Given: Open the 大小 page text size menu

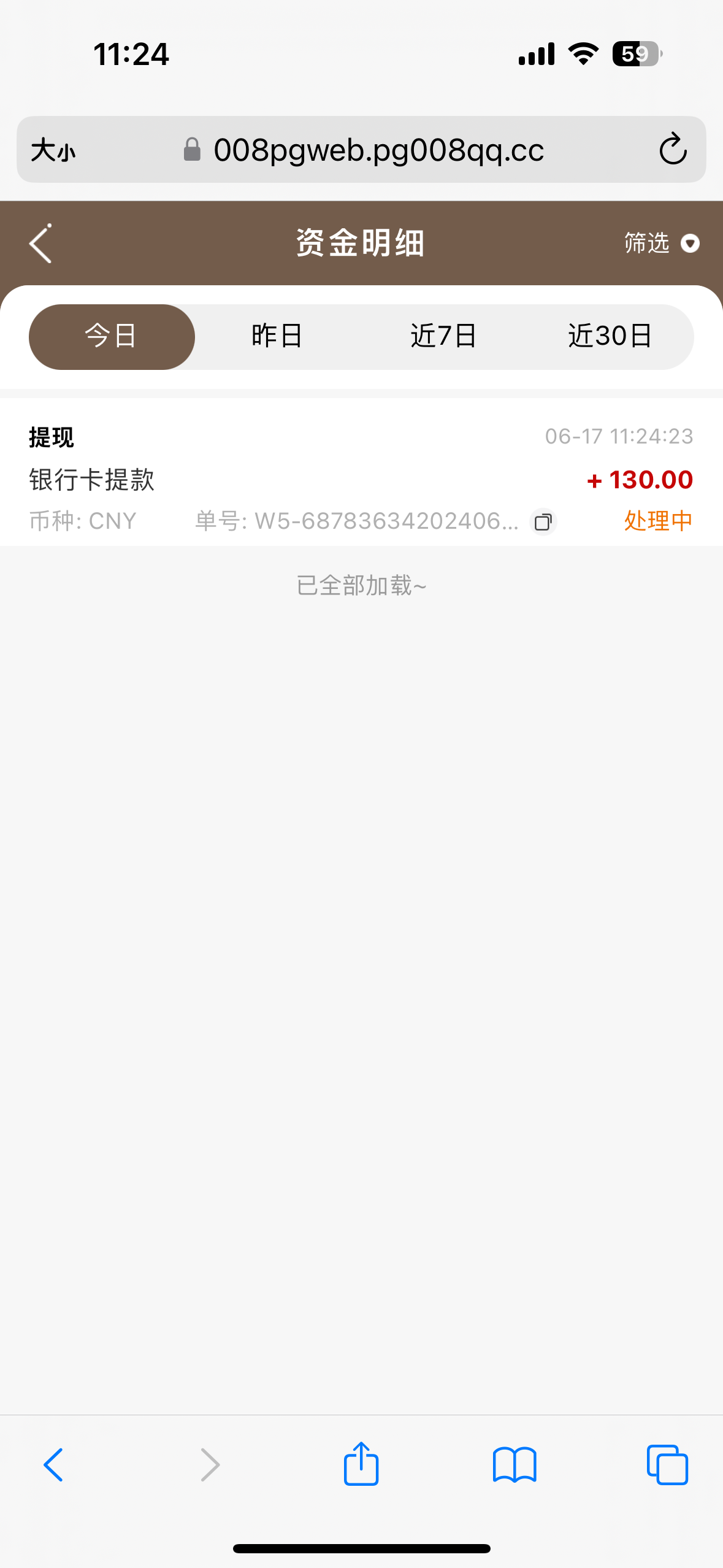Looking at the screenshot, I should (53, 150).
